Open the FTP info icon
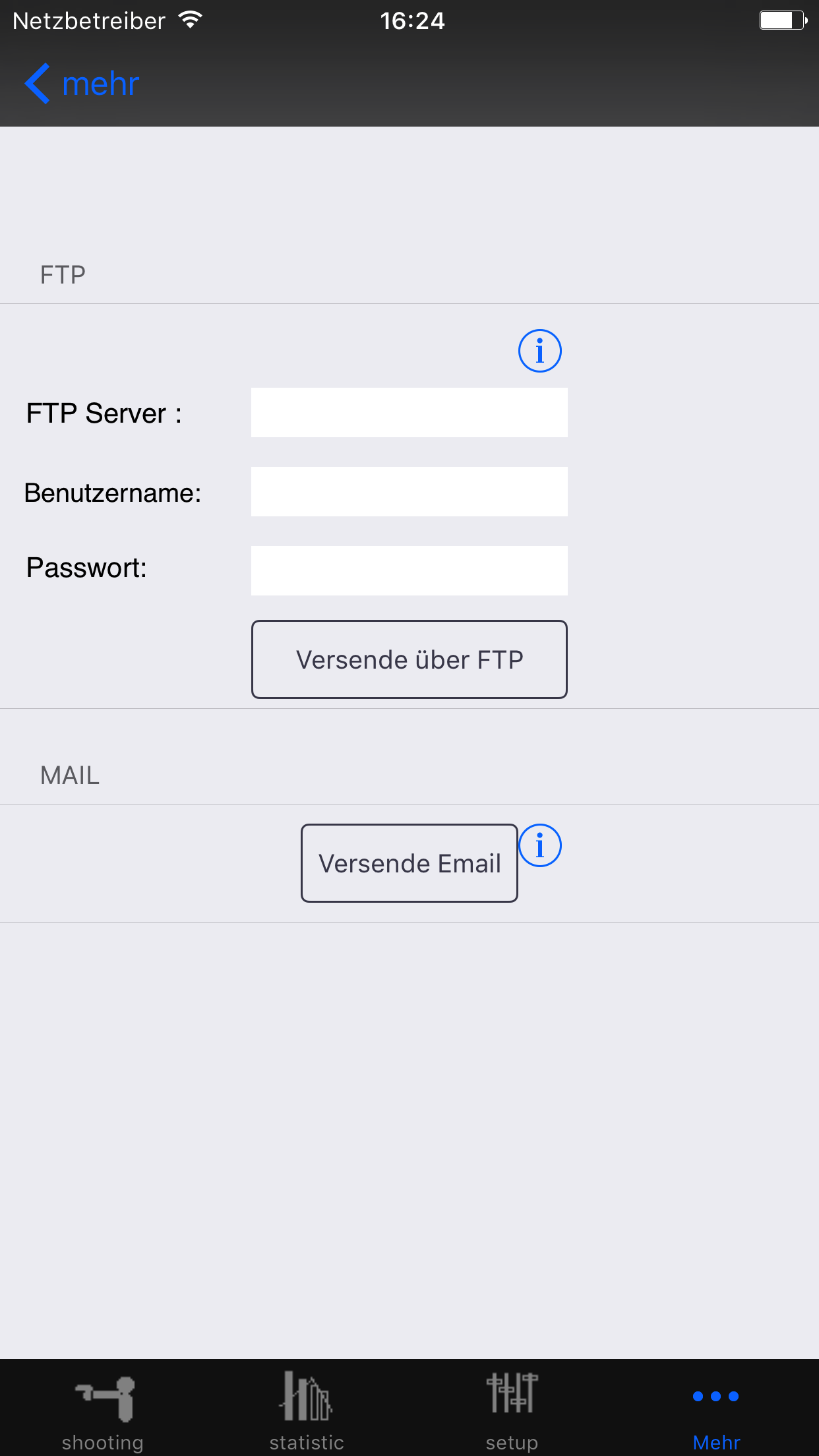 [539, 351]
